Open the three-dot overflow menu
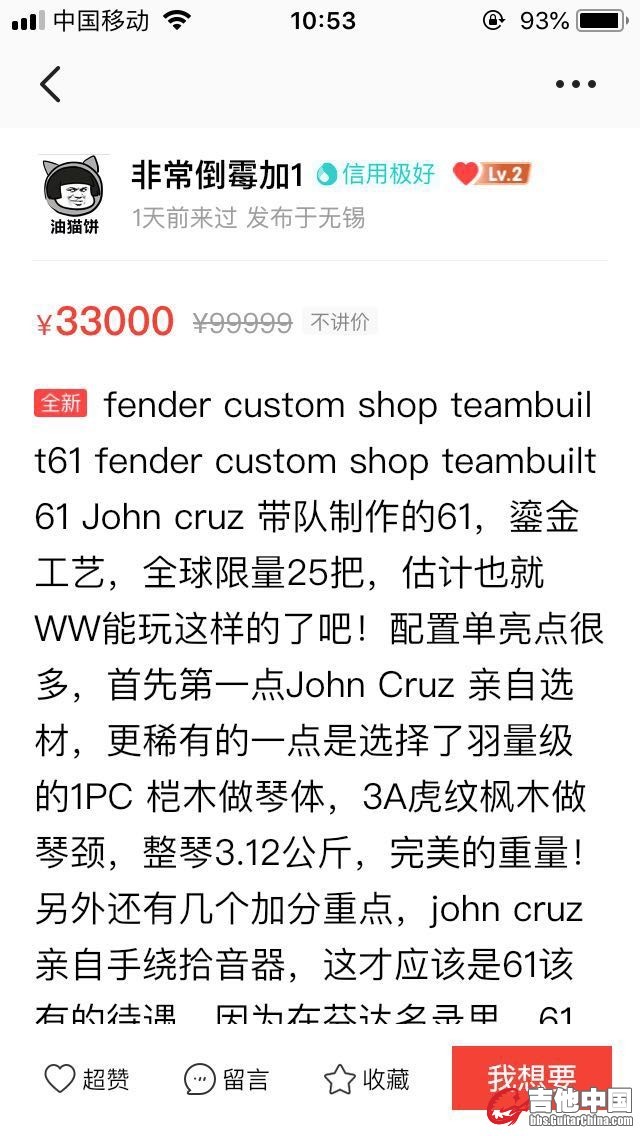This screenshot has width=640, height=1136. [x=576, y=84]
